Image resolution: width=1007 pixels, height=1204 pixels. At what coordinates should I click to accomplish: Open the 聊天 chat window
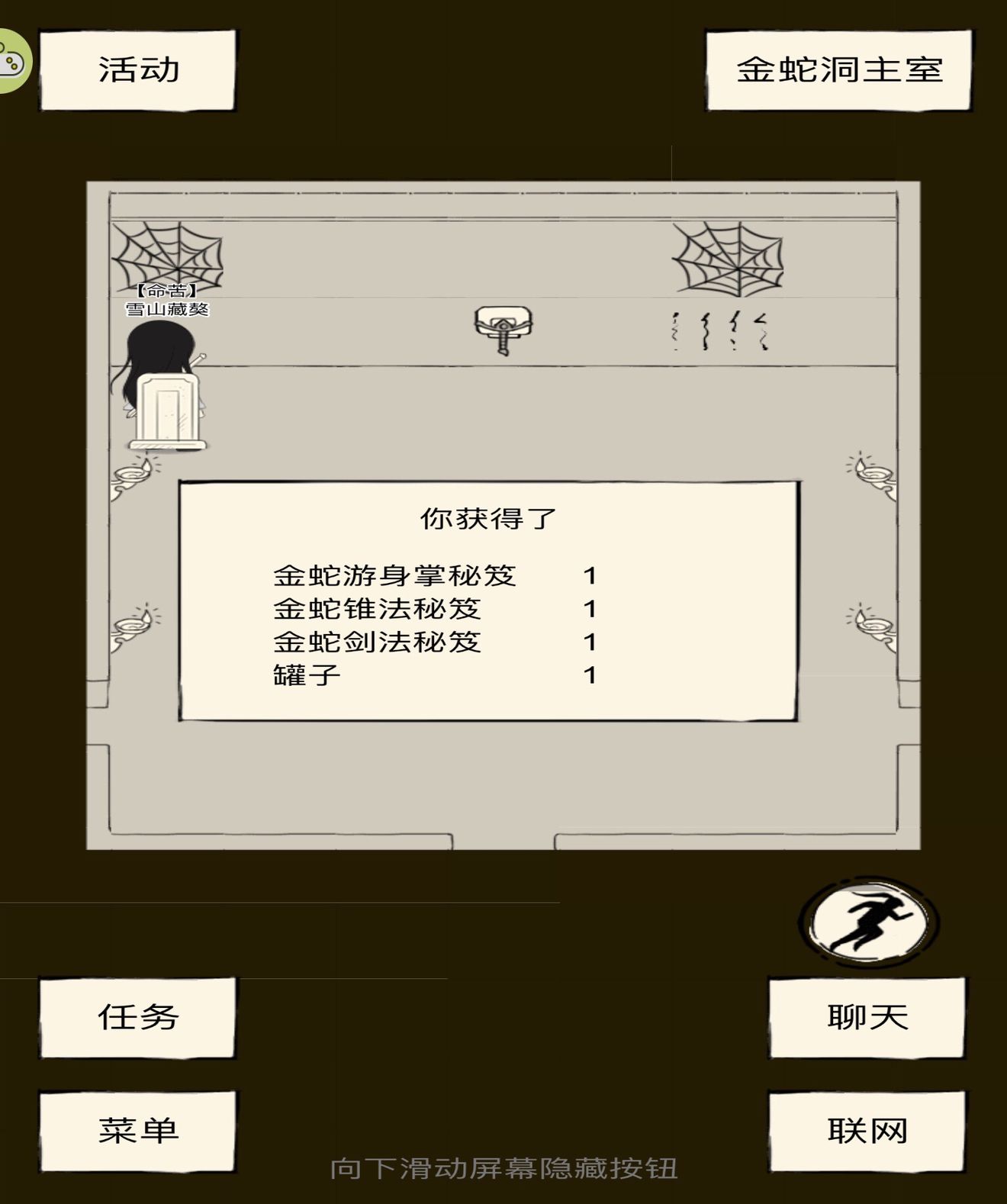pos(867,1017)
